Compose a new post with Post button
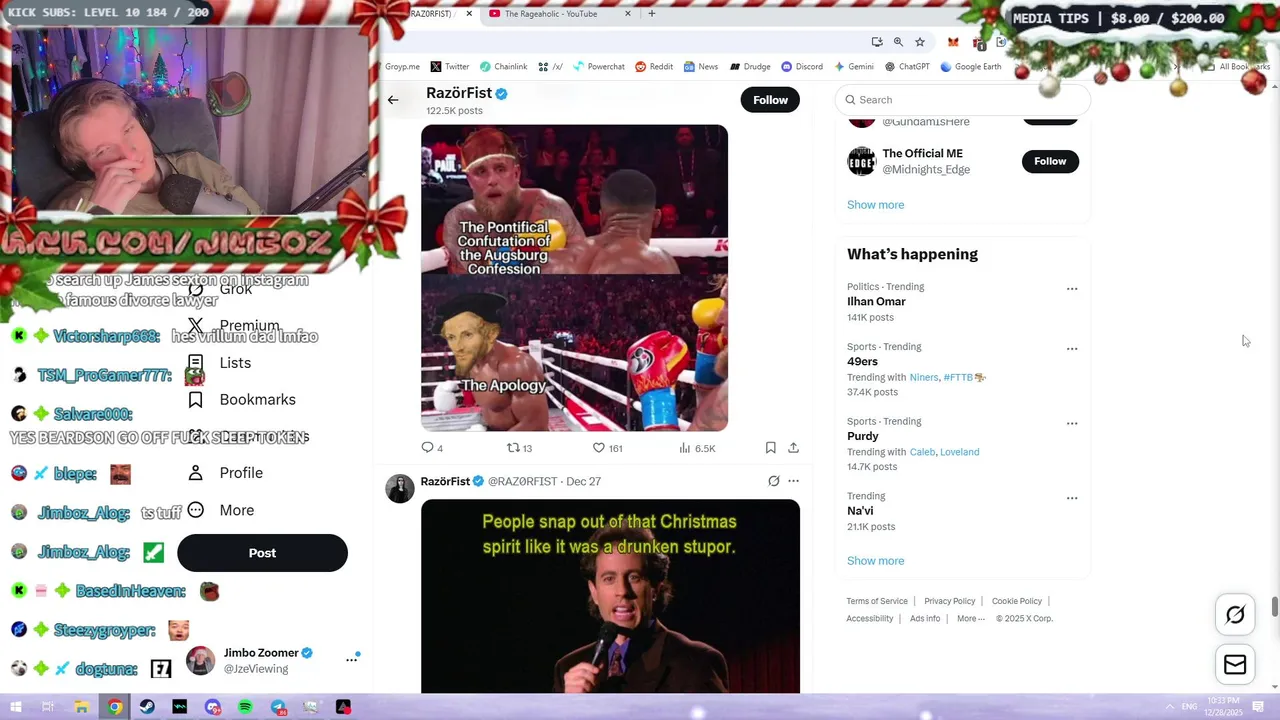Image resolution: width=1280 pixels, height=720 pixels. (262, 553)
